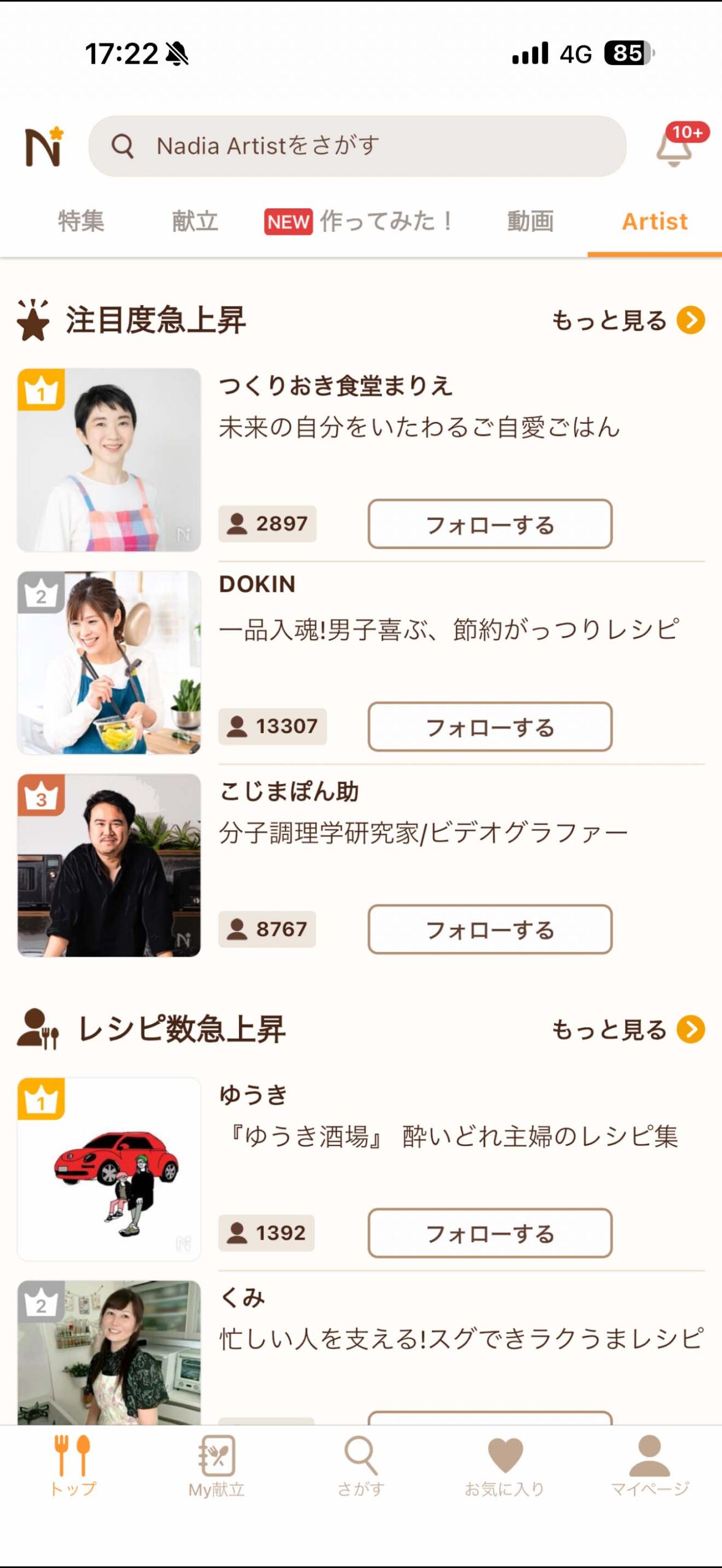The image size is (722, 1568).
Task: See more in 注目度急上昇 section
Action: click(628, 320)
